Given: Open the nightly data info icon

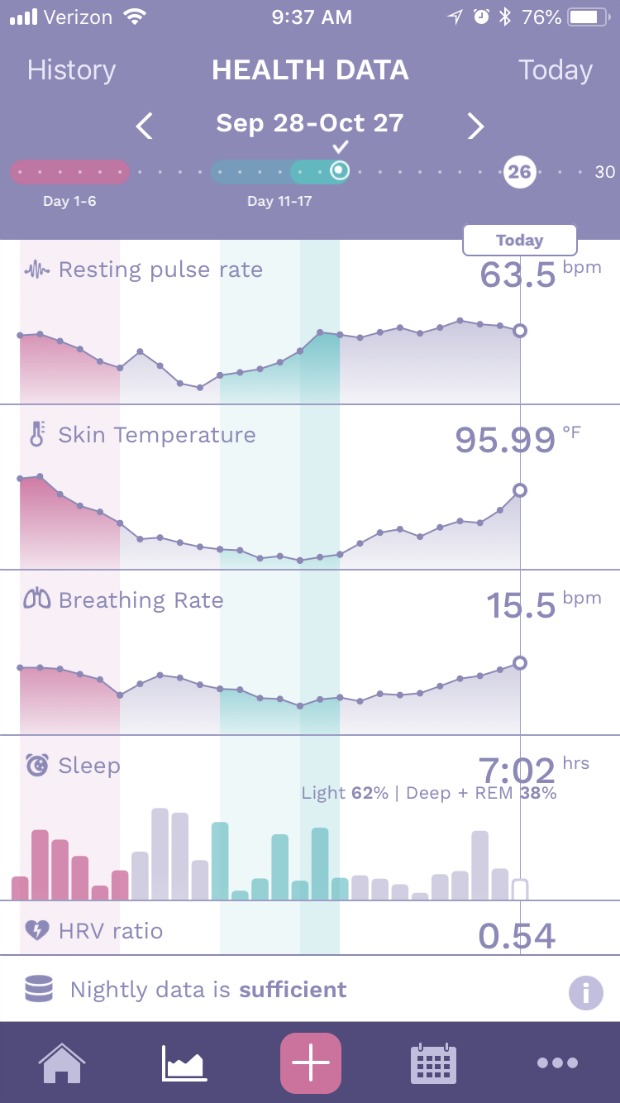Looking at the screenshot, I should pos(586,992).
